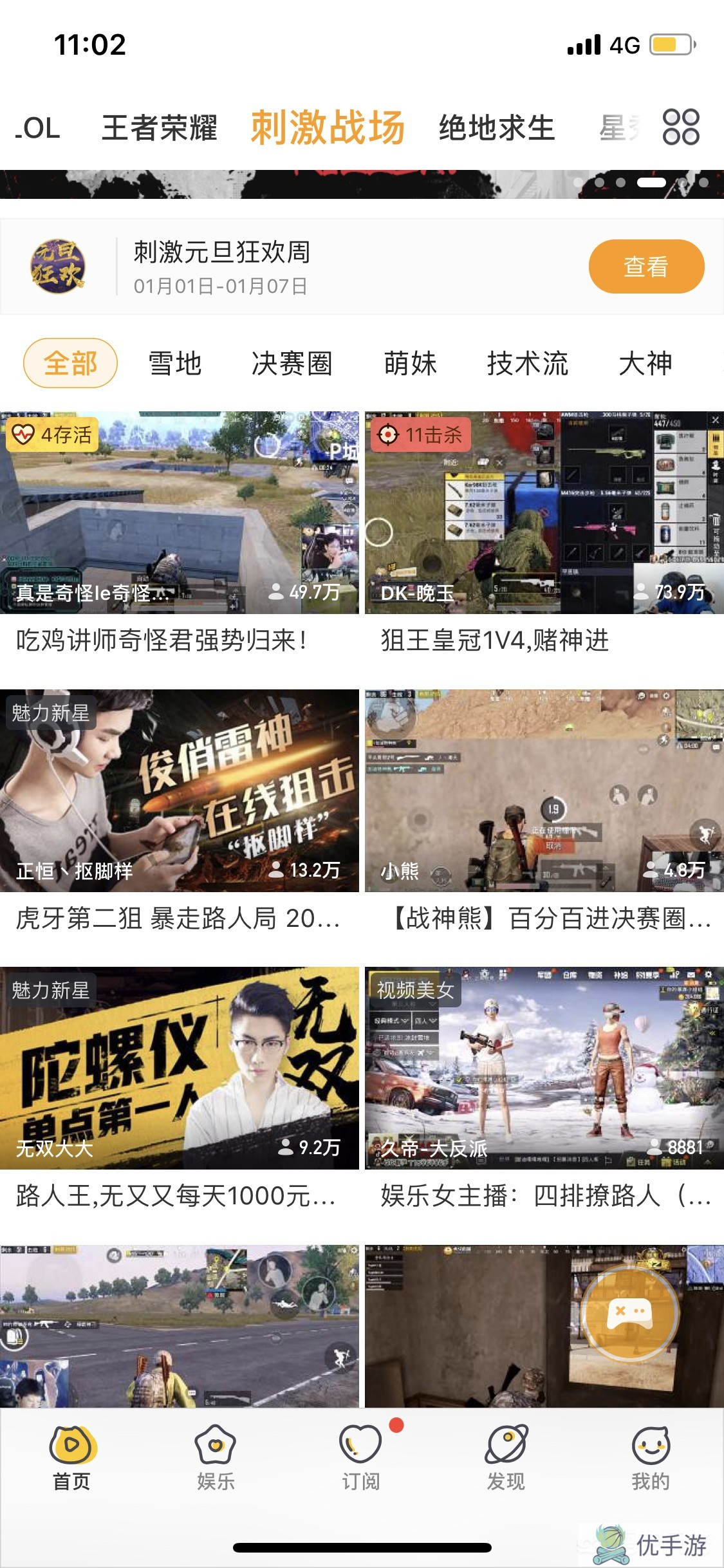Switch to the 王者荣耀 tab
The width and height of the screenshot is (724, 1568).
click(x=160, y=127)
